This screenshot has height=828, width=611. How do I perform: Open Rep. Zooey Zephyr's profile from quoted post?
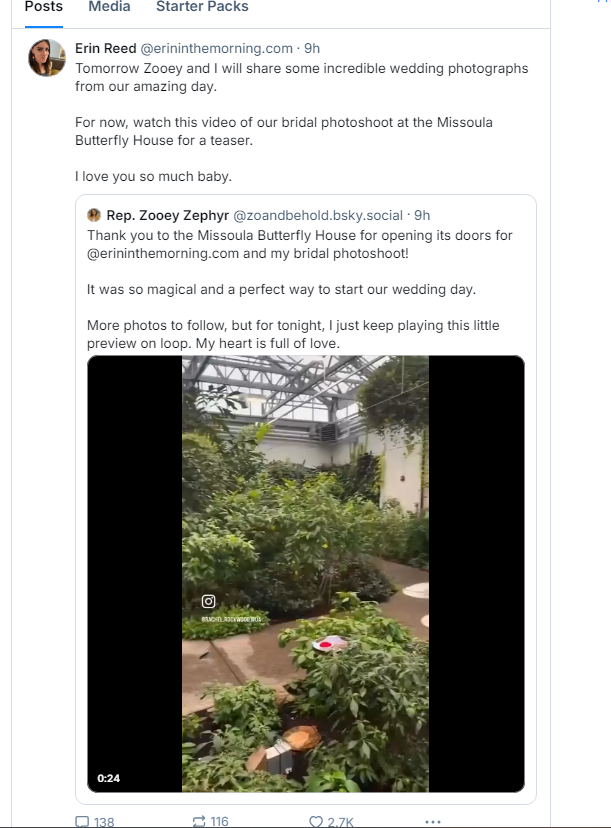click(x=158, y=215)
